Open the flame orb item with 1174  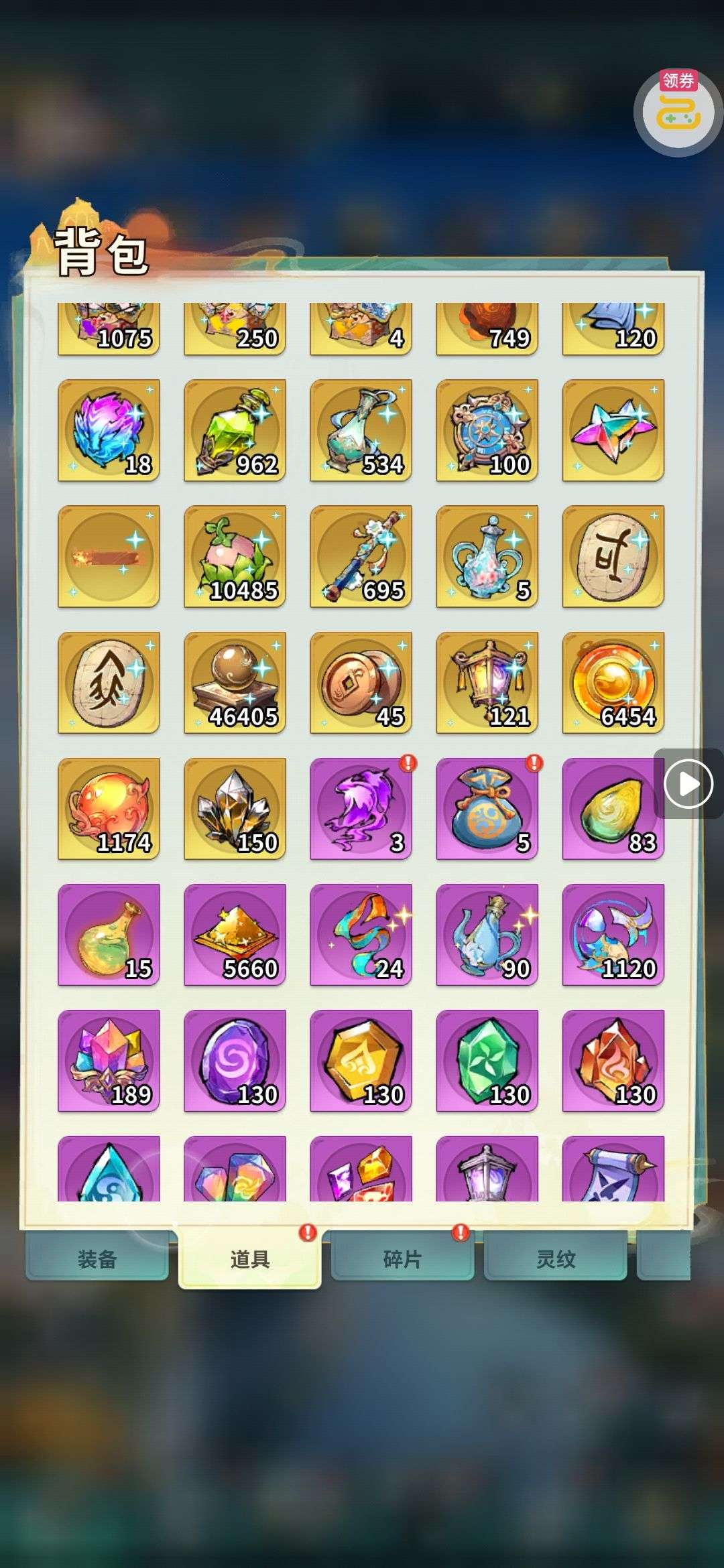pos(109,808)
